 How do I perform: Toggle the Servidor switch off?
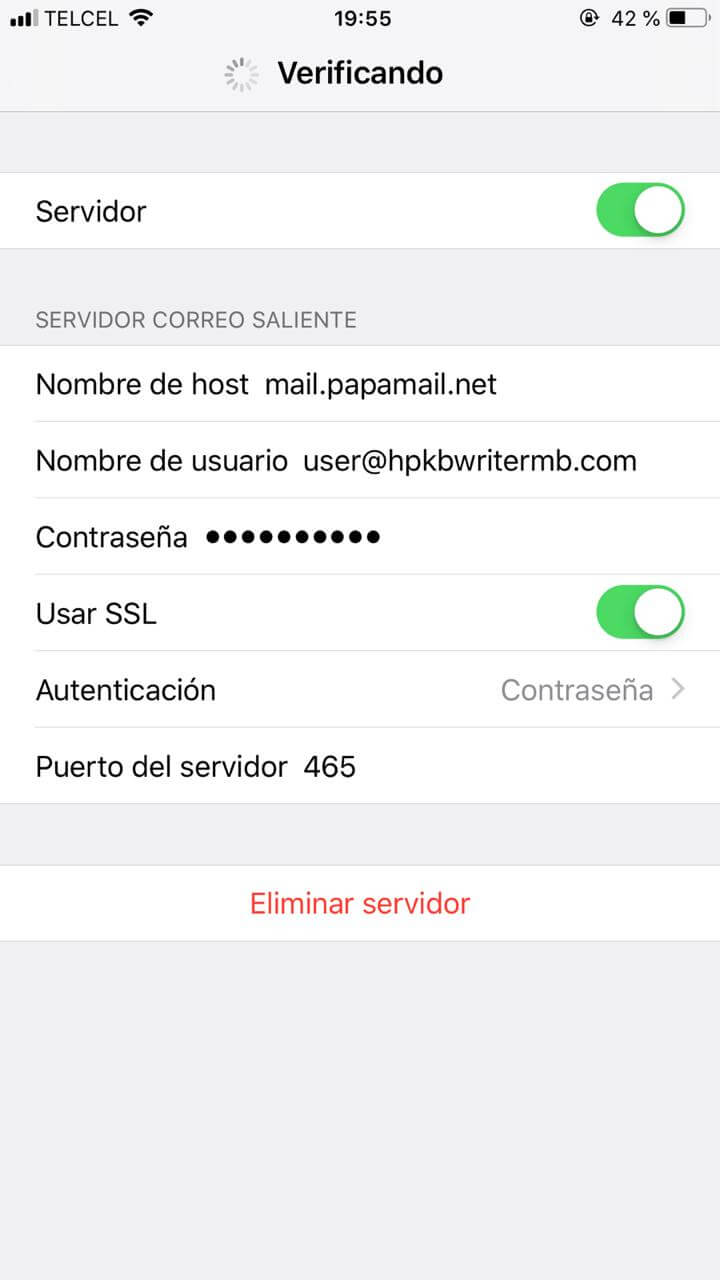[x=640, y=211]
